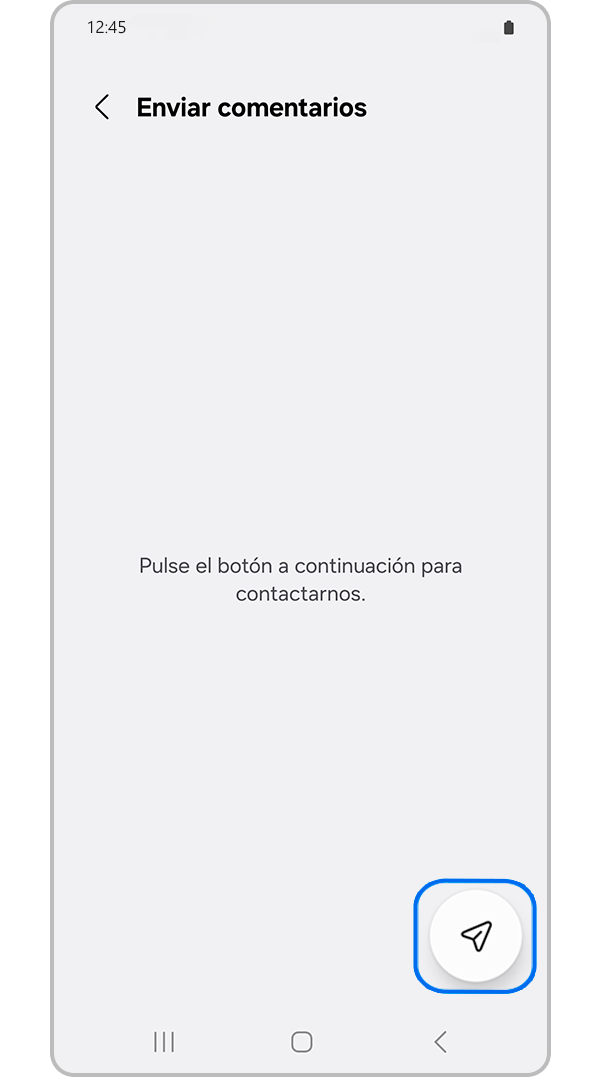Open recent apps in navigation bar
The height and width of the screenshot is (1077, 600).
(164, 1042)
